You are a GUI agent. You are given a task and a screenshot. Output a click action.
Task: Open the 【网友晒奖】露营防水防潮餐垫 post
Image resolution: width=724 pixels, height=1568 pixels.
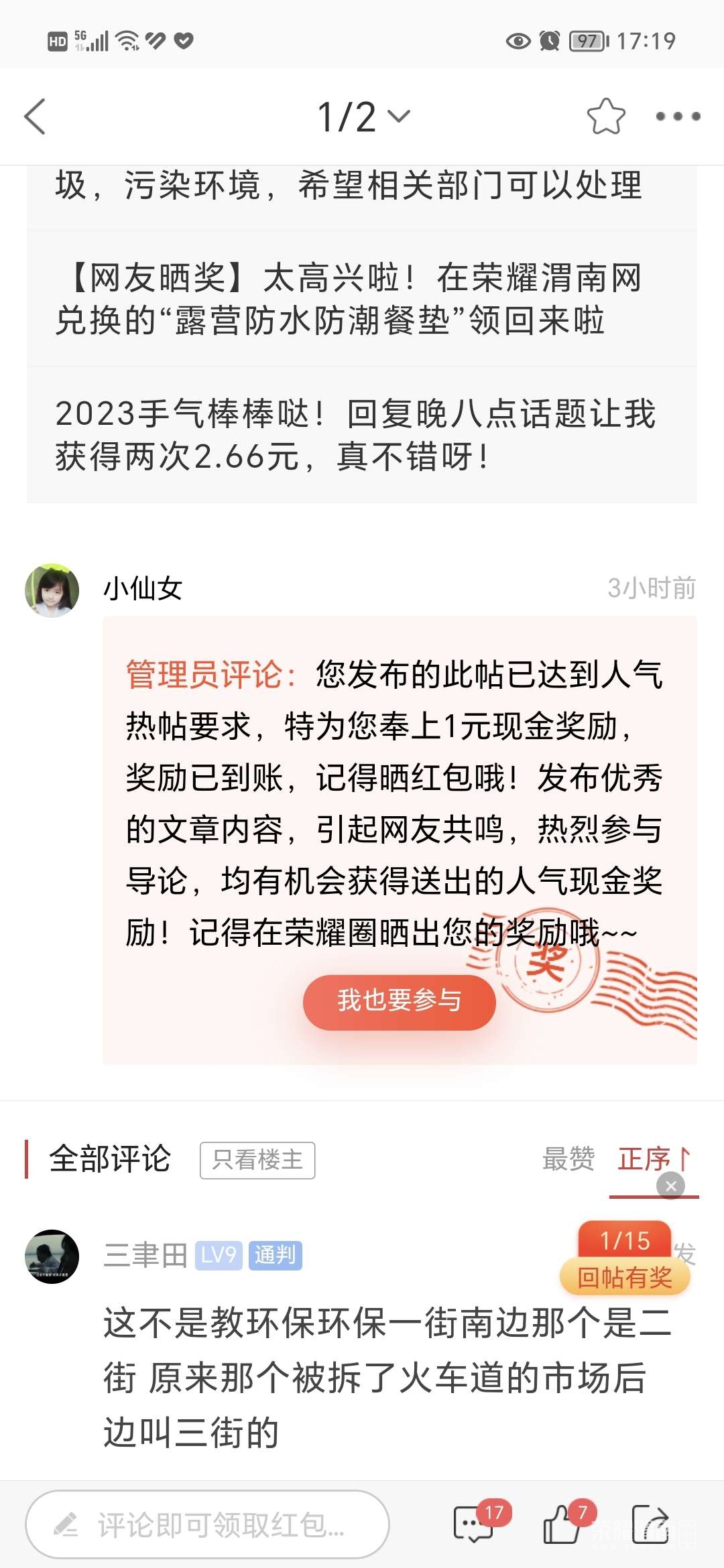tap(349, 299)
